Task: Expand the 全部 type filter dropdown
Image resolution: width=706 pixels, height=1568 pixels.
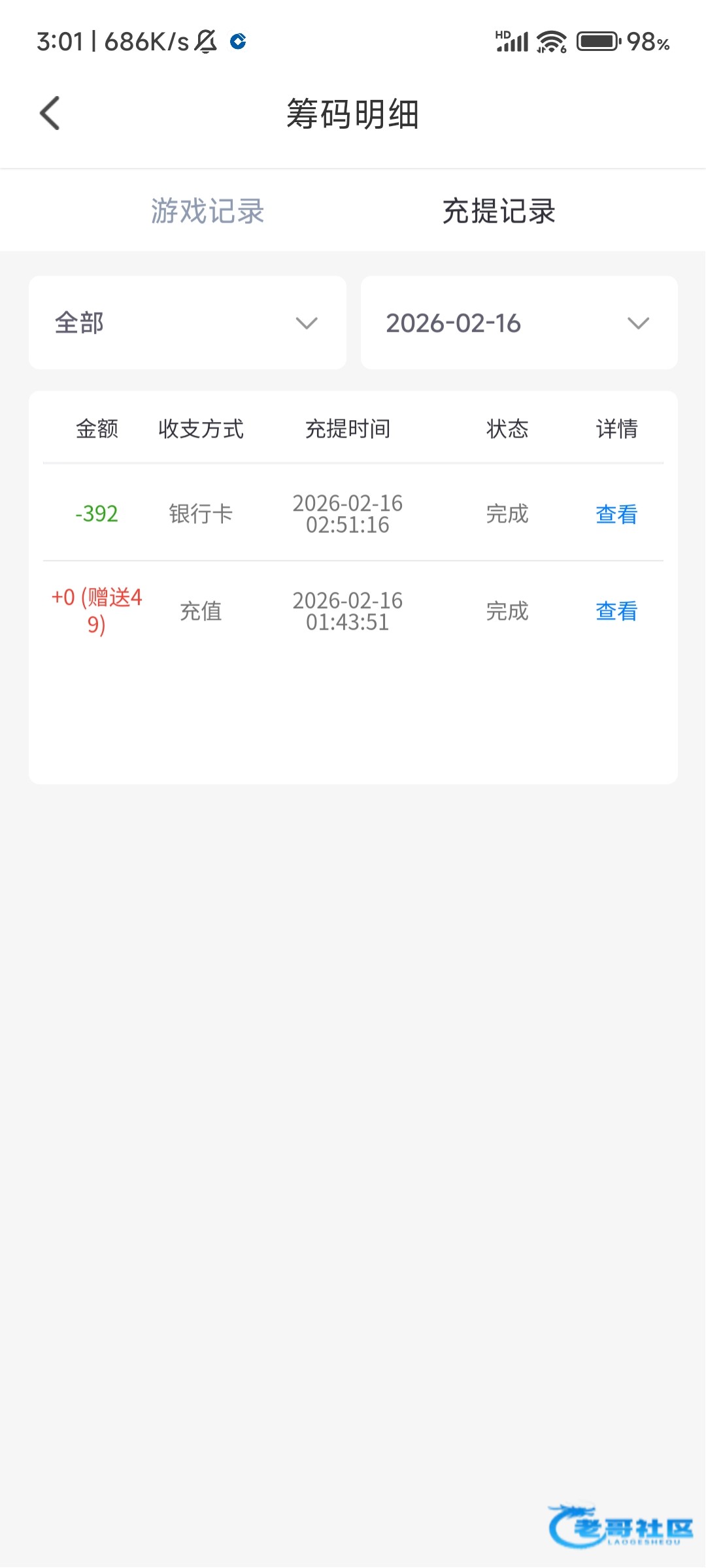Action: click(x=188, y=323)
